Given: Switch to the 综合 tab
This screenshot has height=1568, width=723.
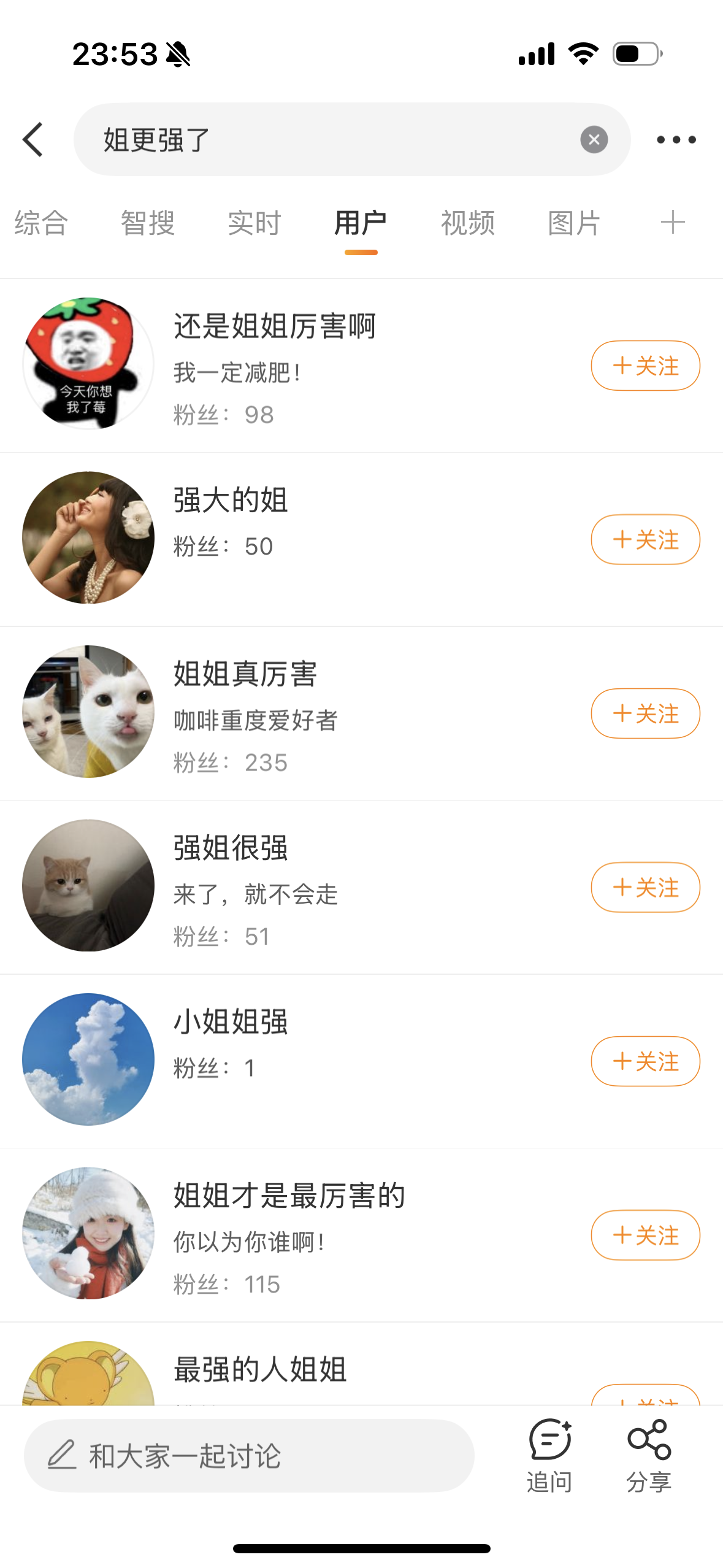Looking at the screenshot, I should (x=41, y=223).
